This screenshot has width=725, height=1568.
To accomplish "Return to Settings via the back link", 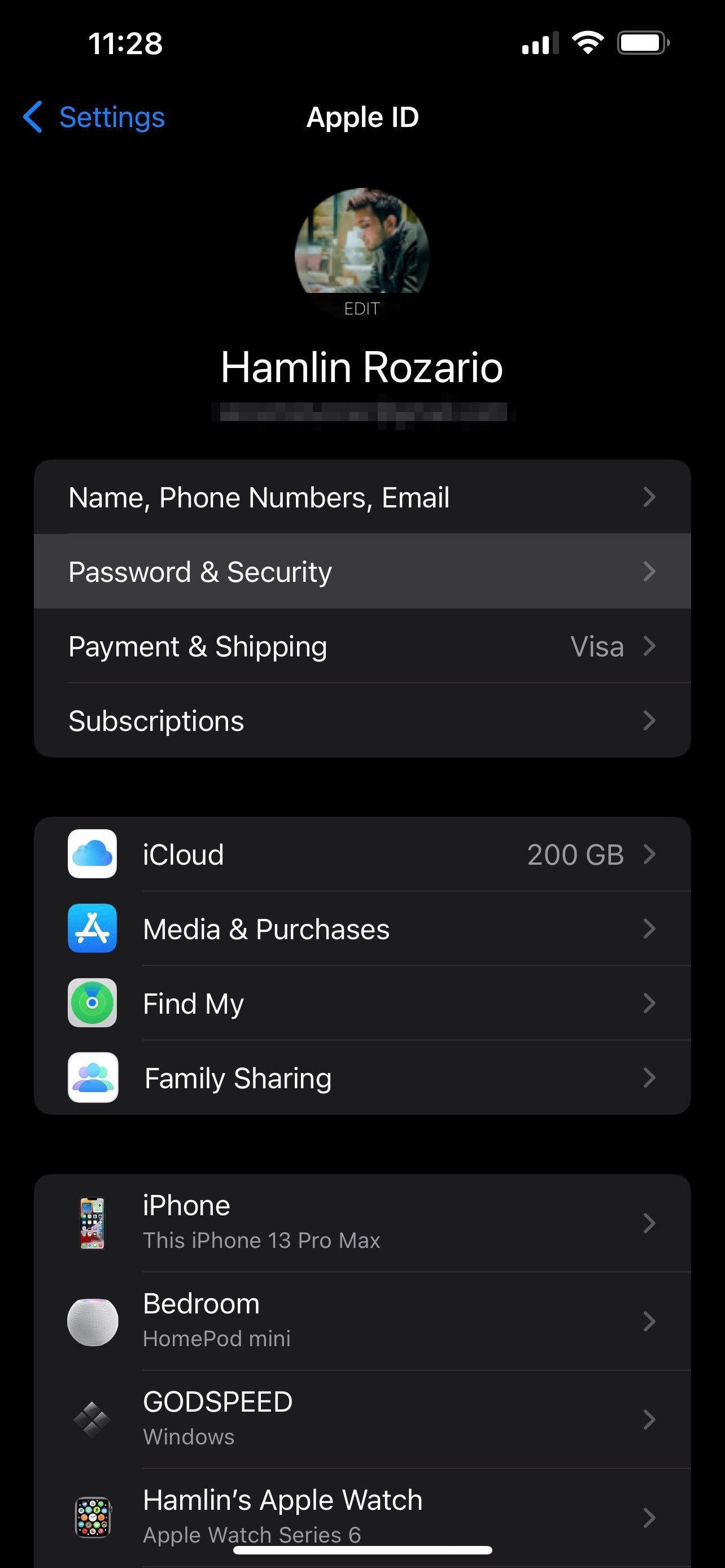I will pyautogui.click(x=111, y=117).
